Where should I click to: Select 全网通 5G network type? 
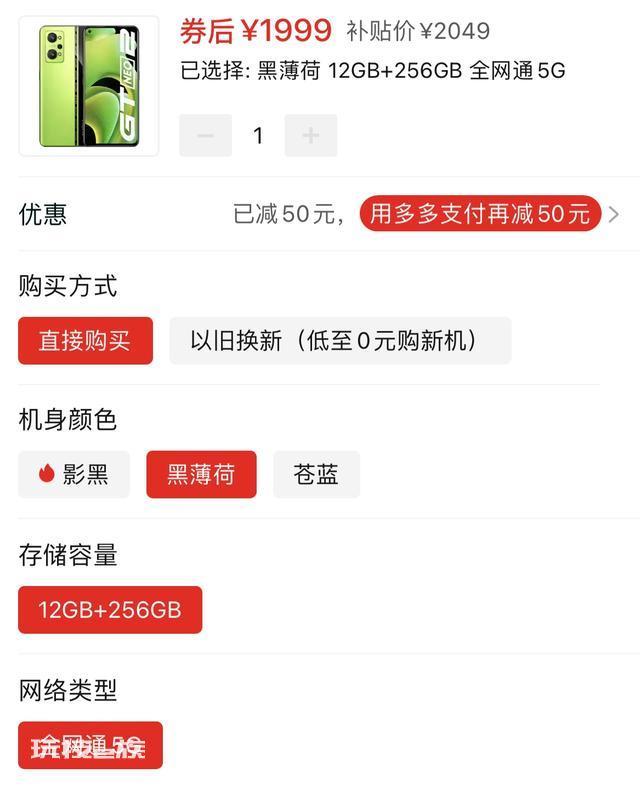point(90,746)
